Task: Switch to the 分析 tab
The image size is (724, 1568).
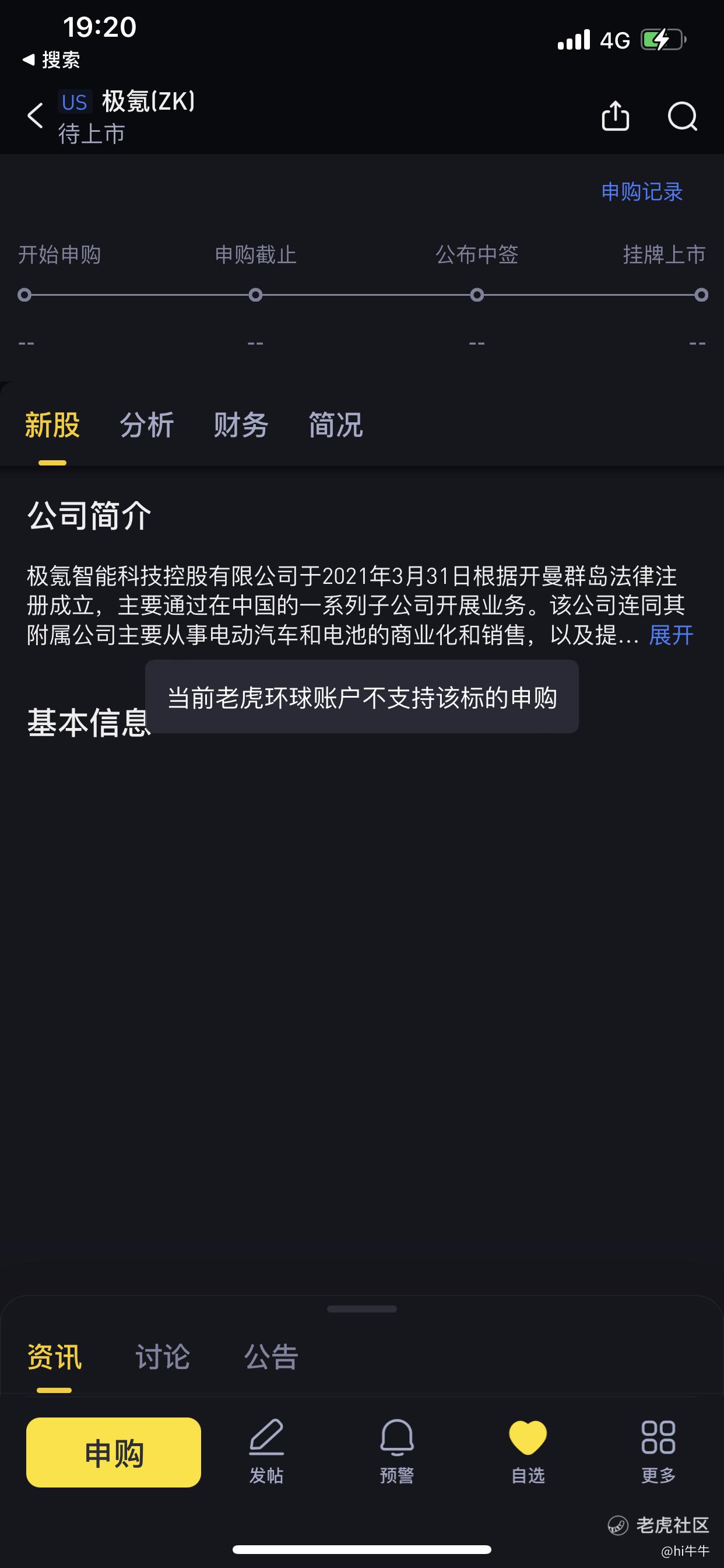Action: point(147,425)
